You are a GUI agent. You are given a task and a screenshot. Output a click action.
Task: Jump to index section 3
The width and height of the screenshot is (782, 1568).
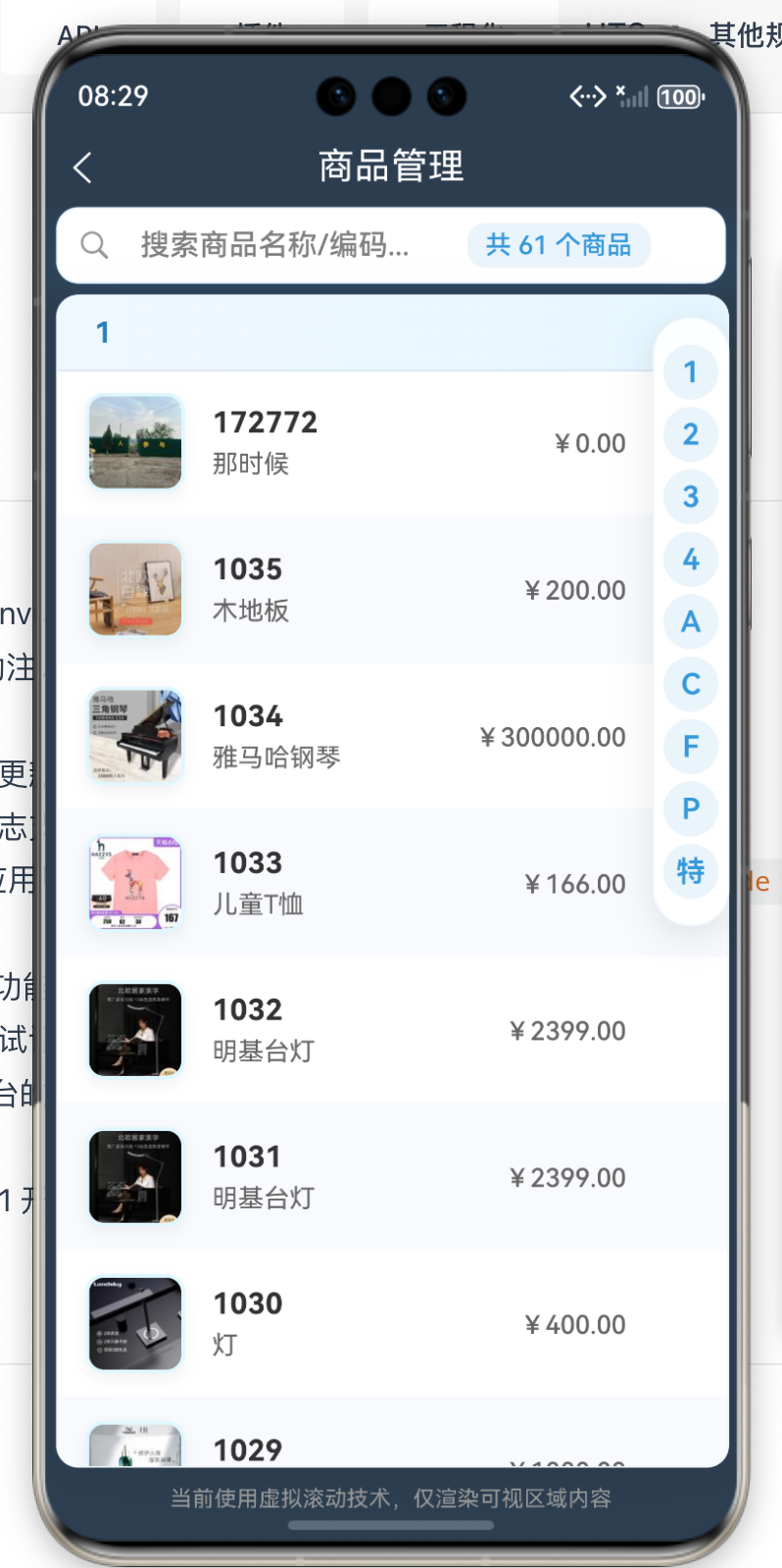point(691,497)
